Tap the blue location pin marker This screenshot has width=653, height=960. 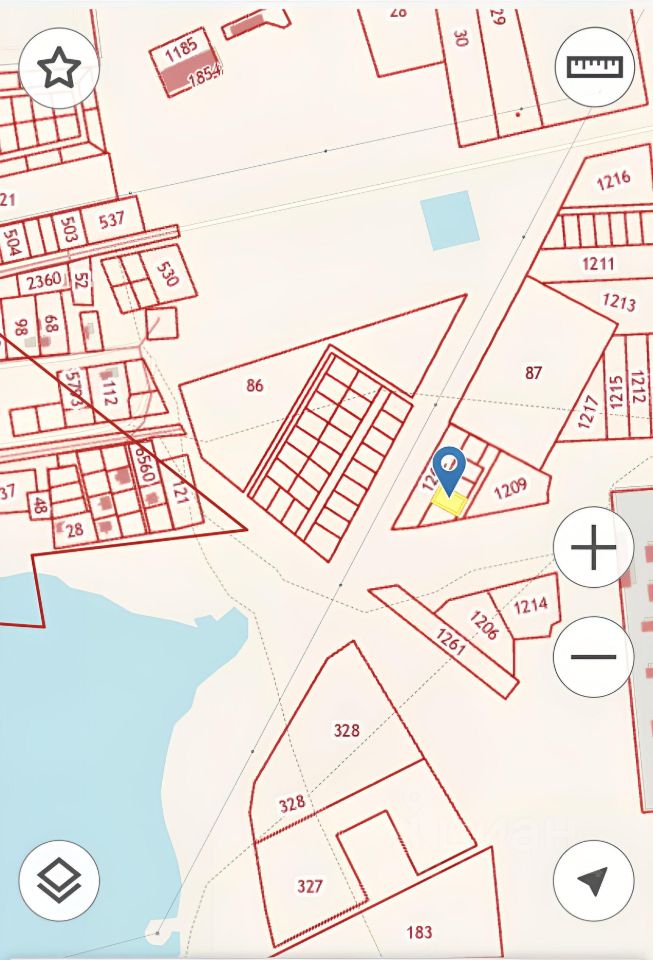tap(450, 468)
